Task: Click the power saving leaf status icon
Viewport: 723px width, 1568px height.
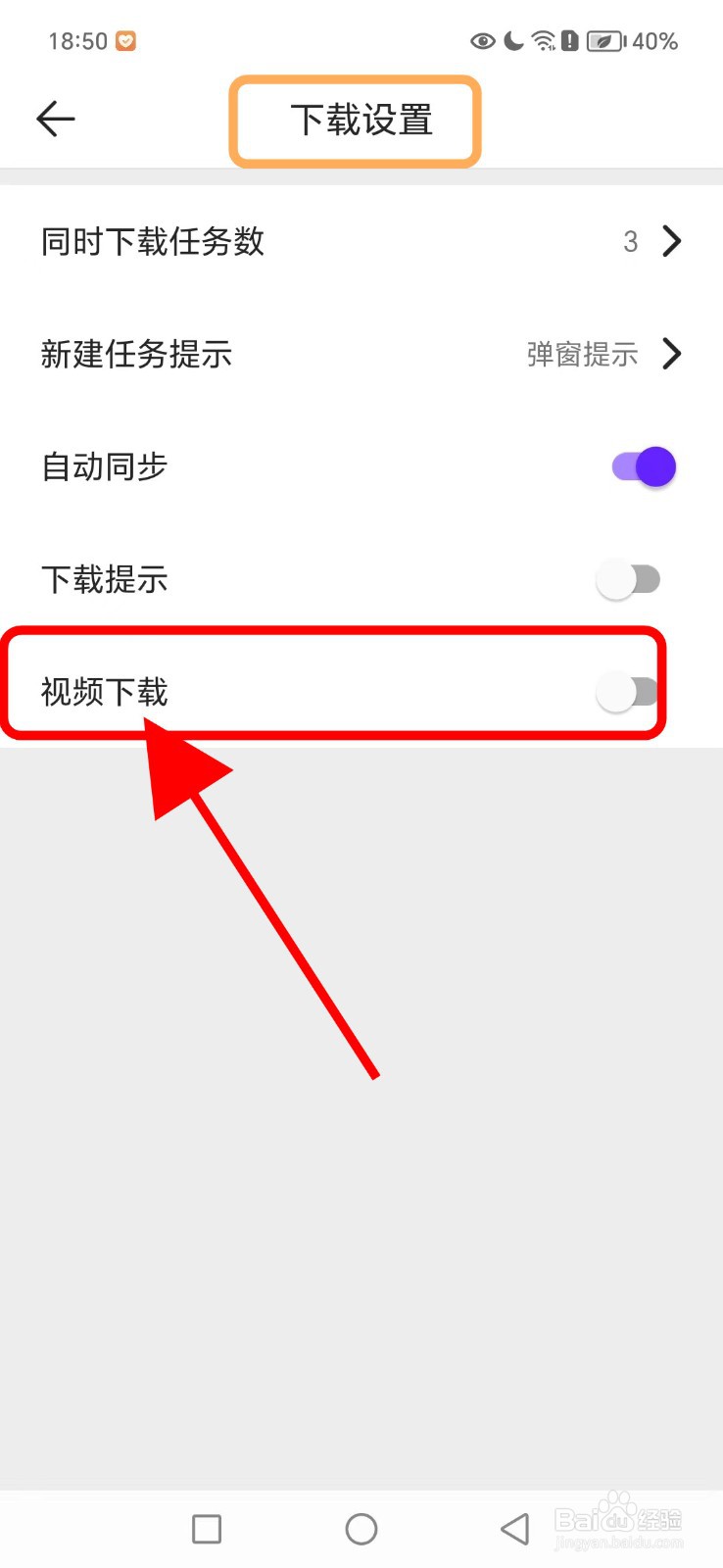Action: tap(602, 40)
